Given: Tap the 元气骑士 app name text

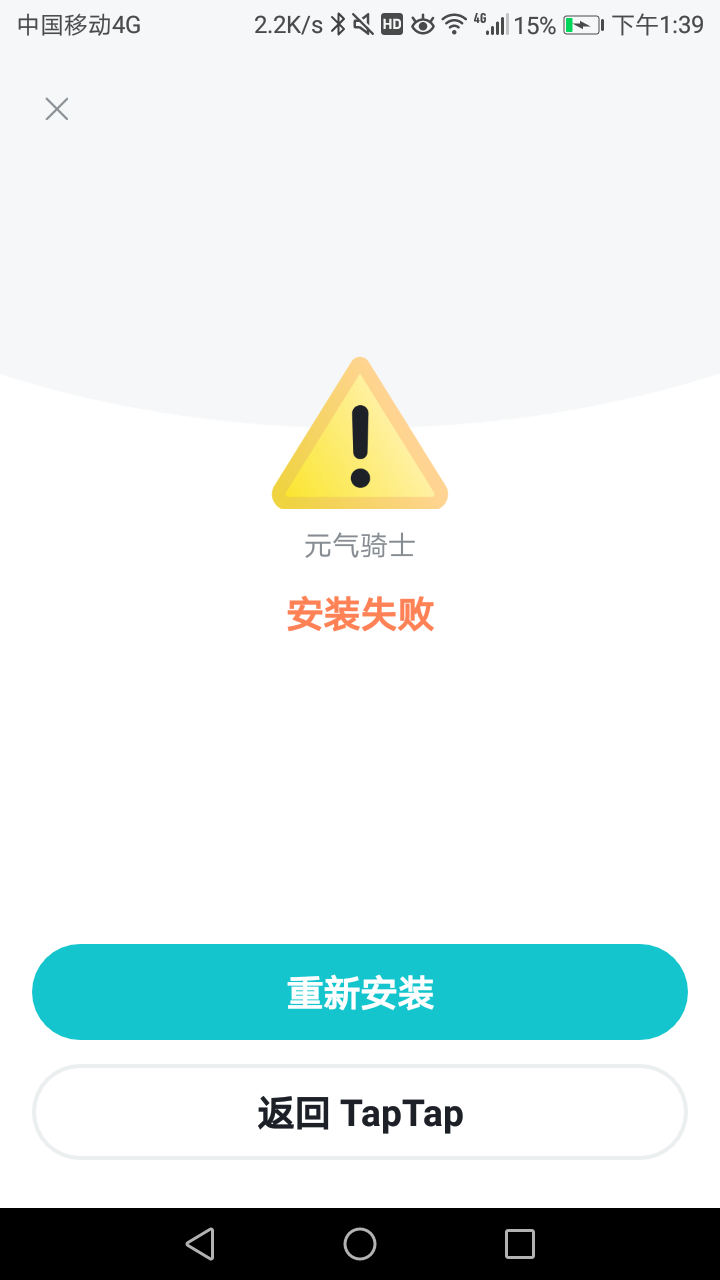Looking at the screenshot, I should (x=360, y=545).
